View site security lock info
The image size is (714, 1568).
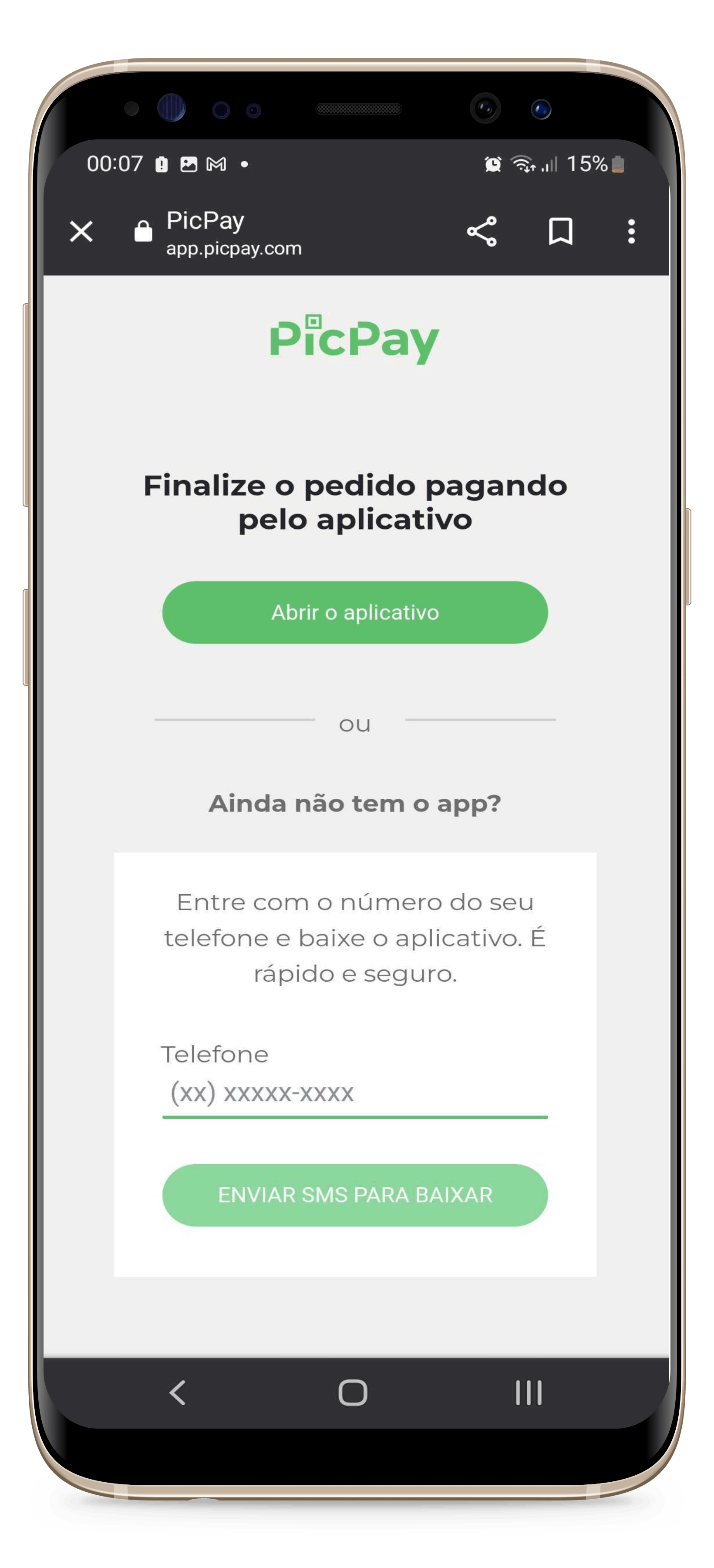(x=143, y=231)
